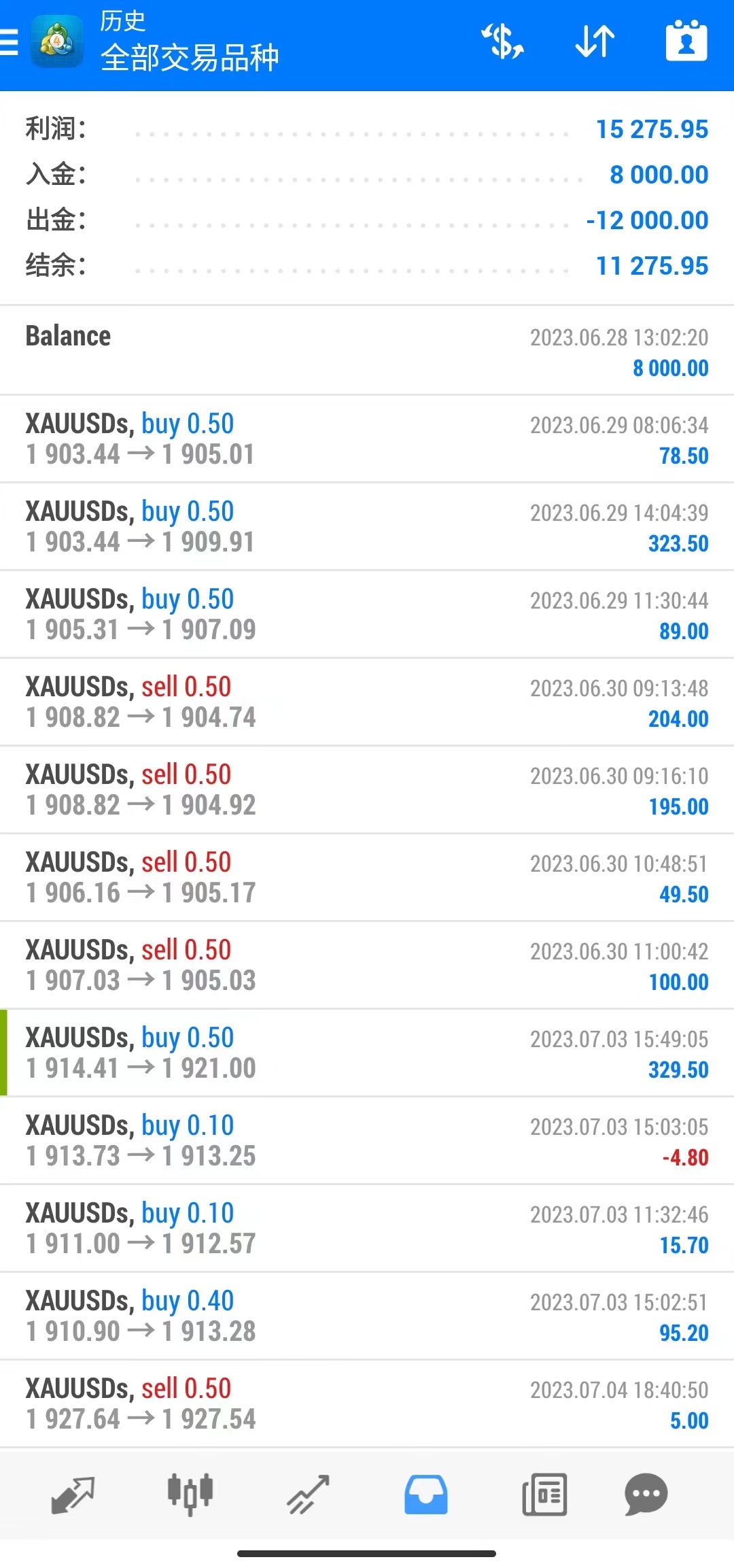Expand the sell trade with 204.00 profit
The height and width of the screenshot is (1568, 734).
coord(367,702)
